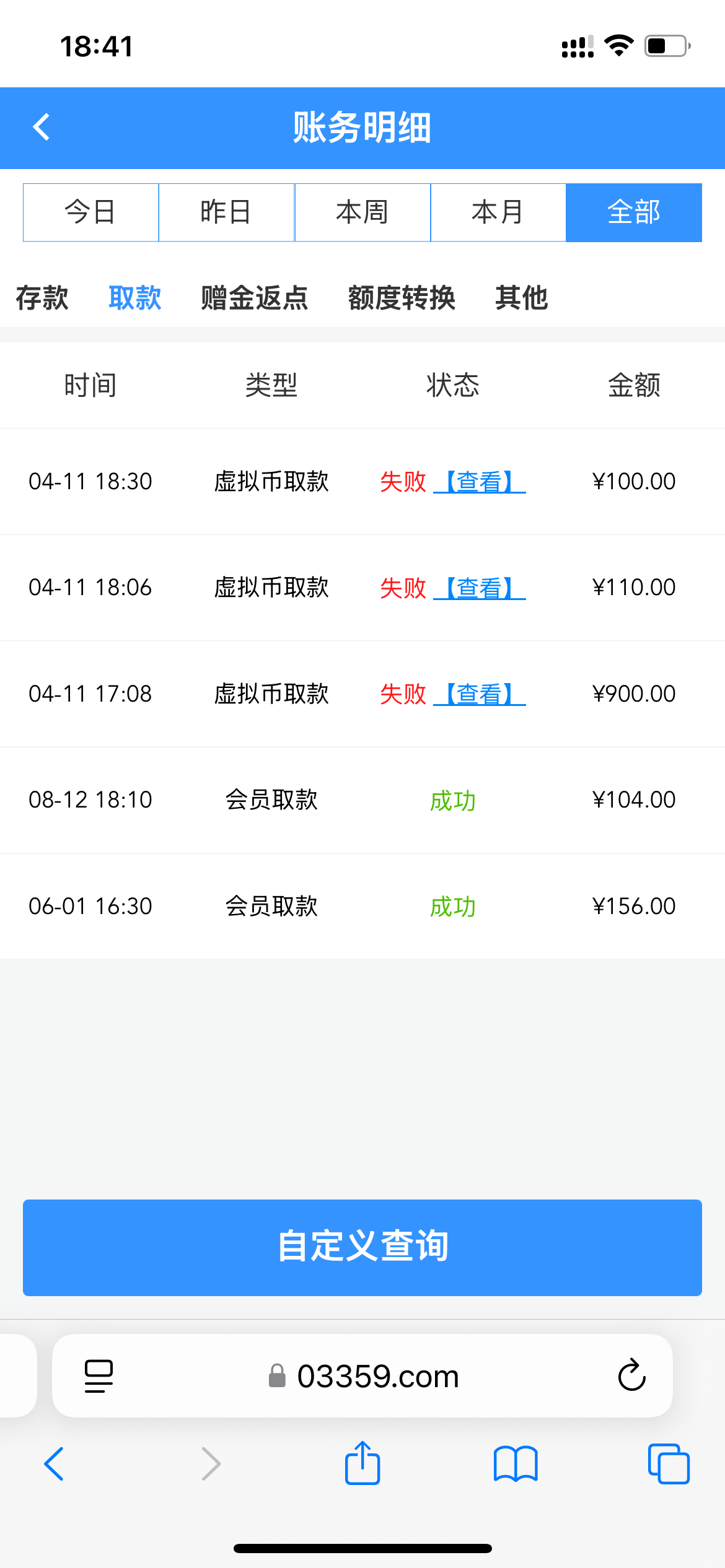The image size is (725, 1568).
Task: Open the 存款 category tab
Action: click(x=42, y=298)
